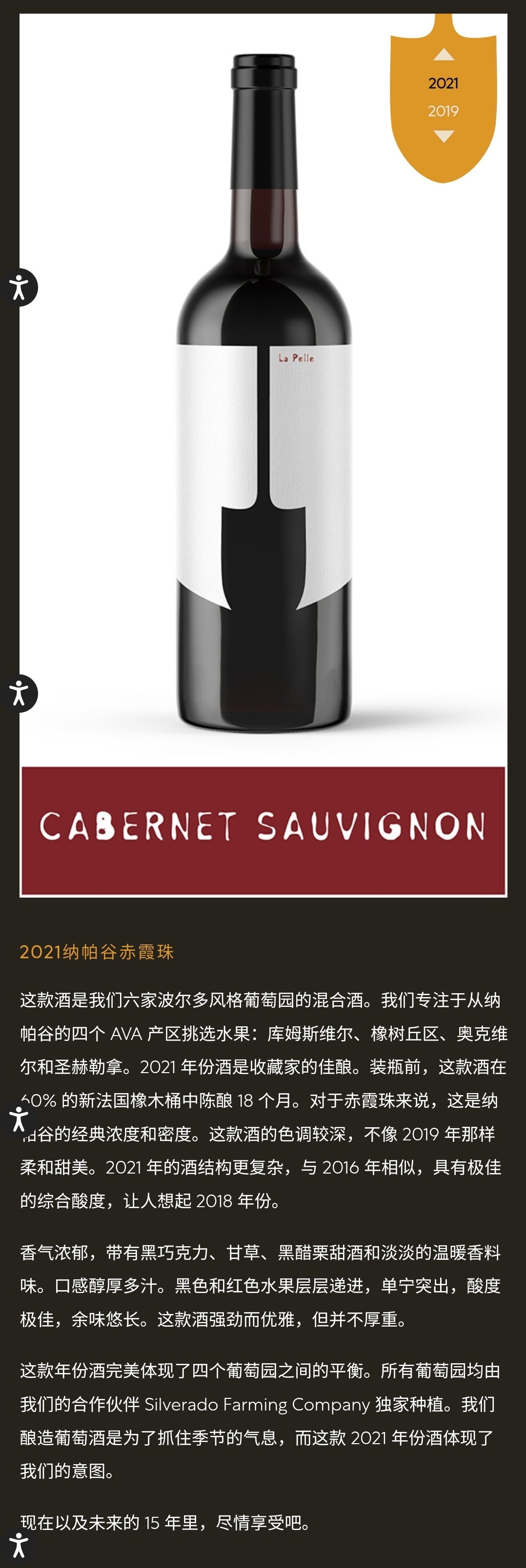Tap the down arrow below 2019

pyautogui.click(x=444, y=137)
